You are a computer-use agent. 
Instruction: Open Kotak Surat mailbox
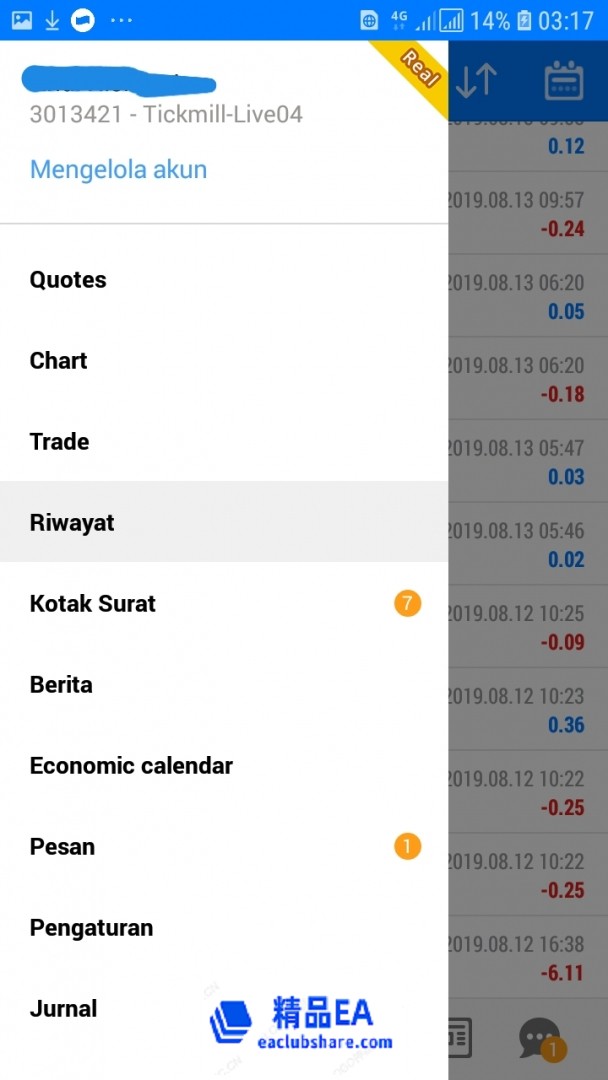(x=93, y=604)
